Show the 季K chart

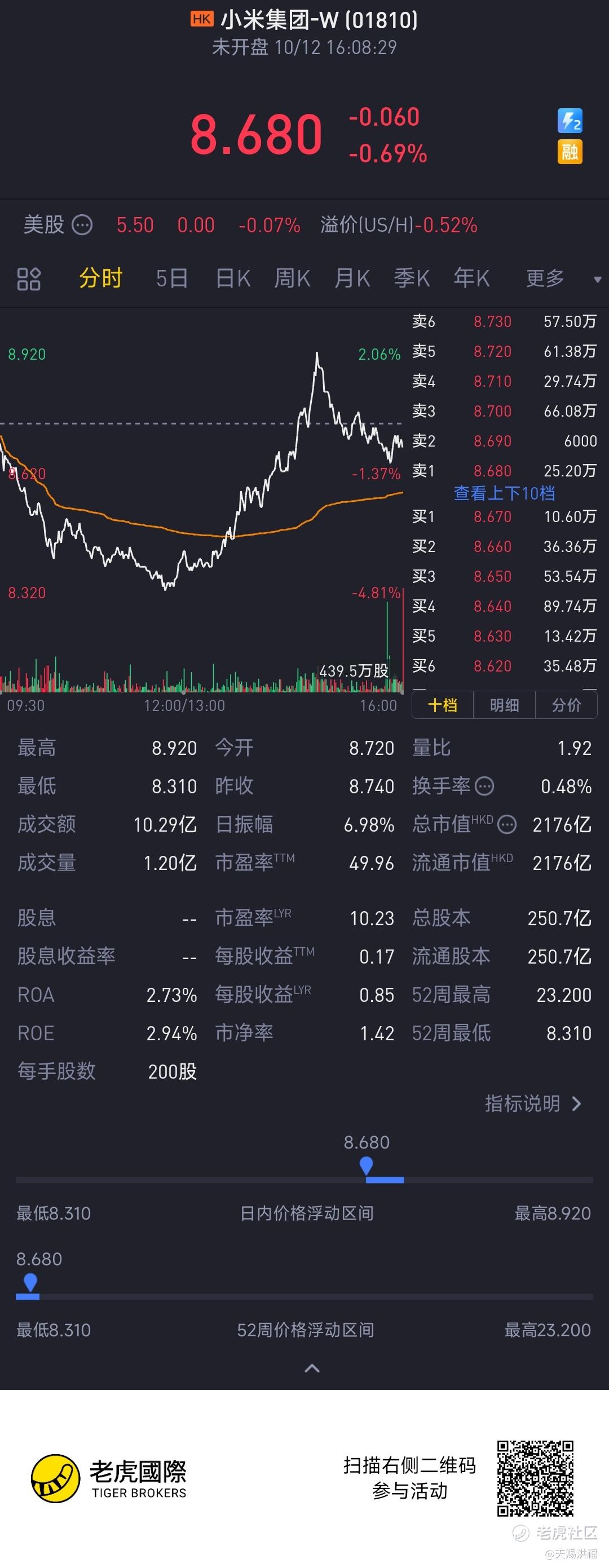[x=412, y=279]
